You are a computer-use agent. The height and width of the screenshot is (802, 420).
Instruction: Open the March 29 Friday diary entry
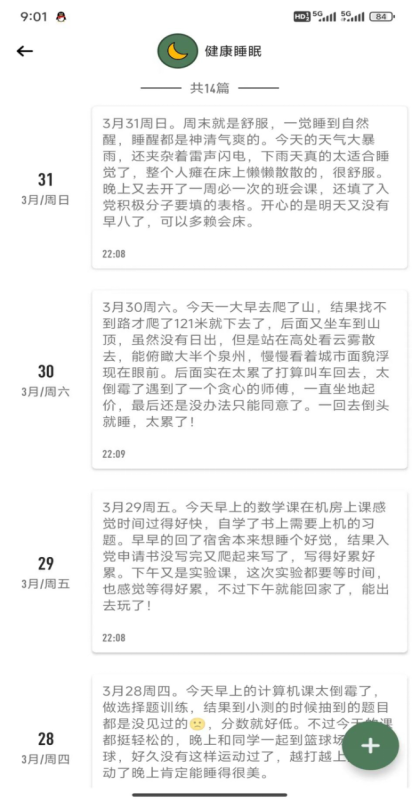250,571
